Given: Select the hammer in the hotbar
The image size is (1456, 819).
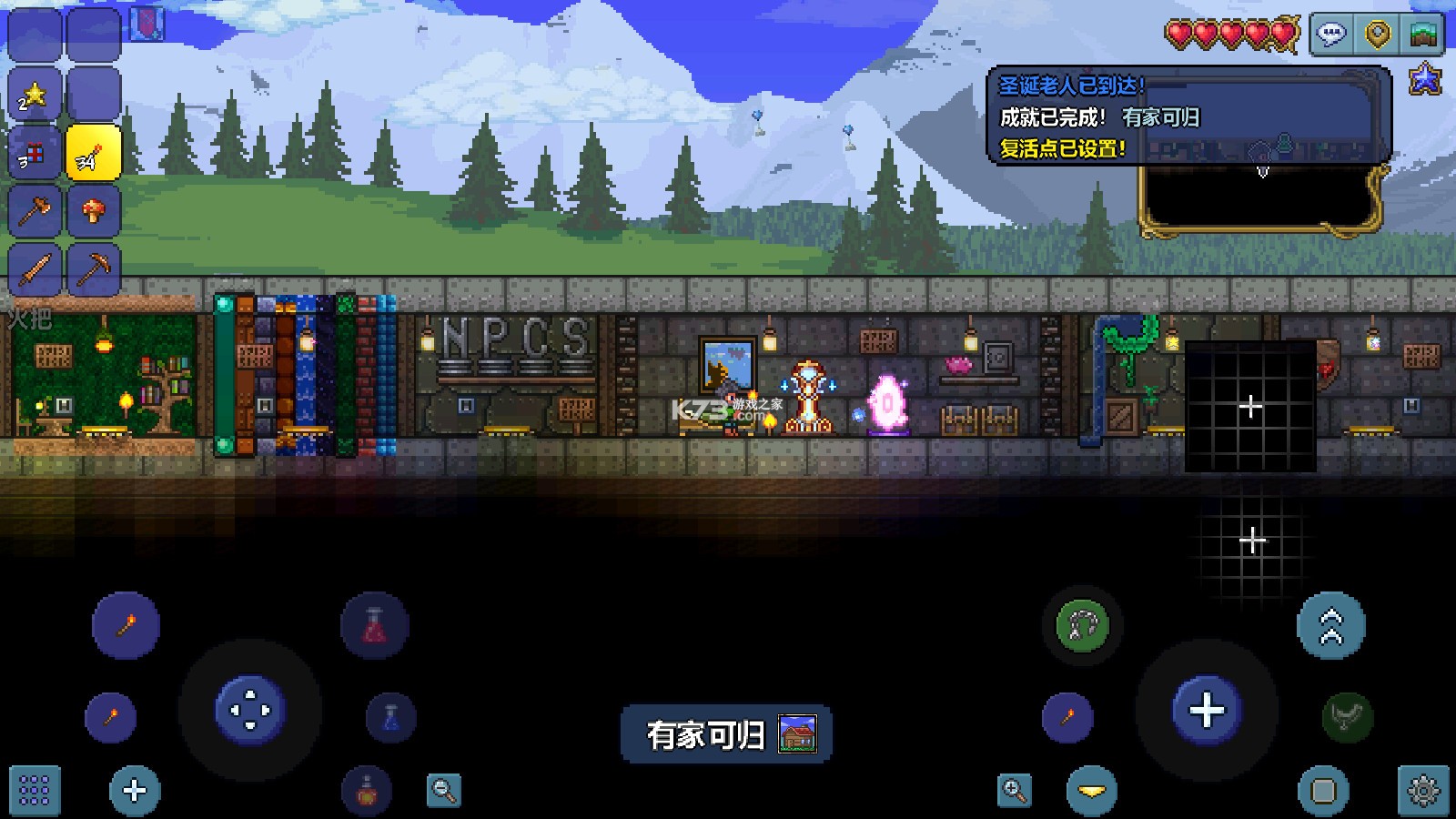Looking at the screenshot, I should point(35,211).
